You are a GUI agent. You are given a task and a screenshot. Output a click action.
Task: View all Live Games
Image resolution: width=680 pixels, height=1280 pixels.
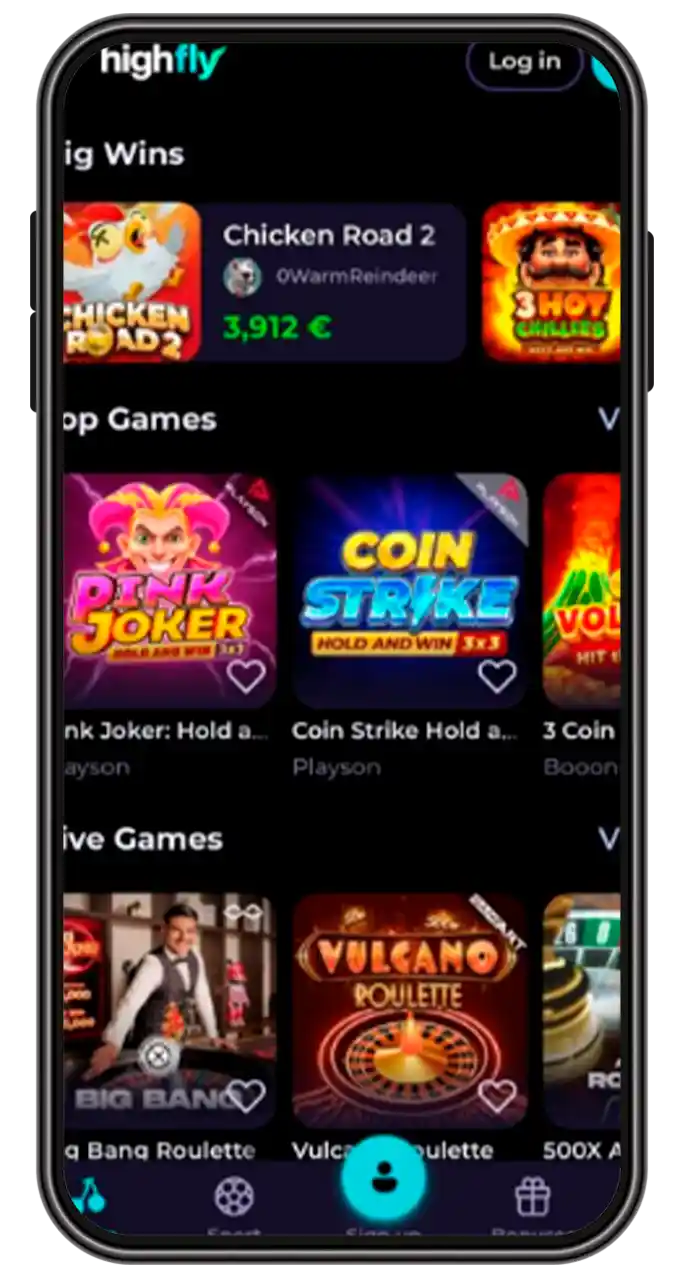pyautogui.click(x=608, y=838)
